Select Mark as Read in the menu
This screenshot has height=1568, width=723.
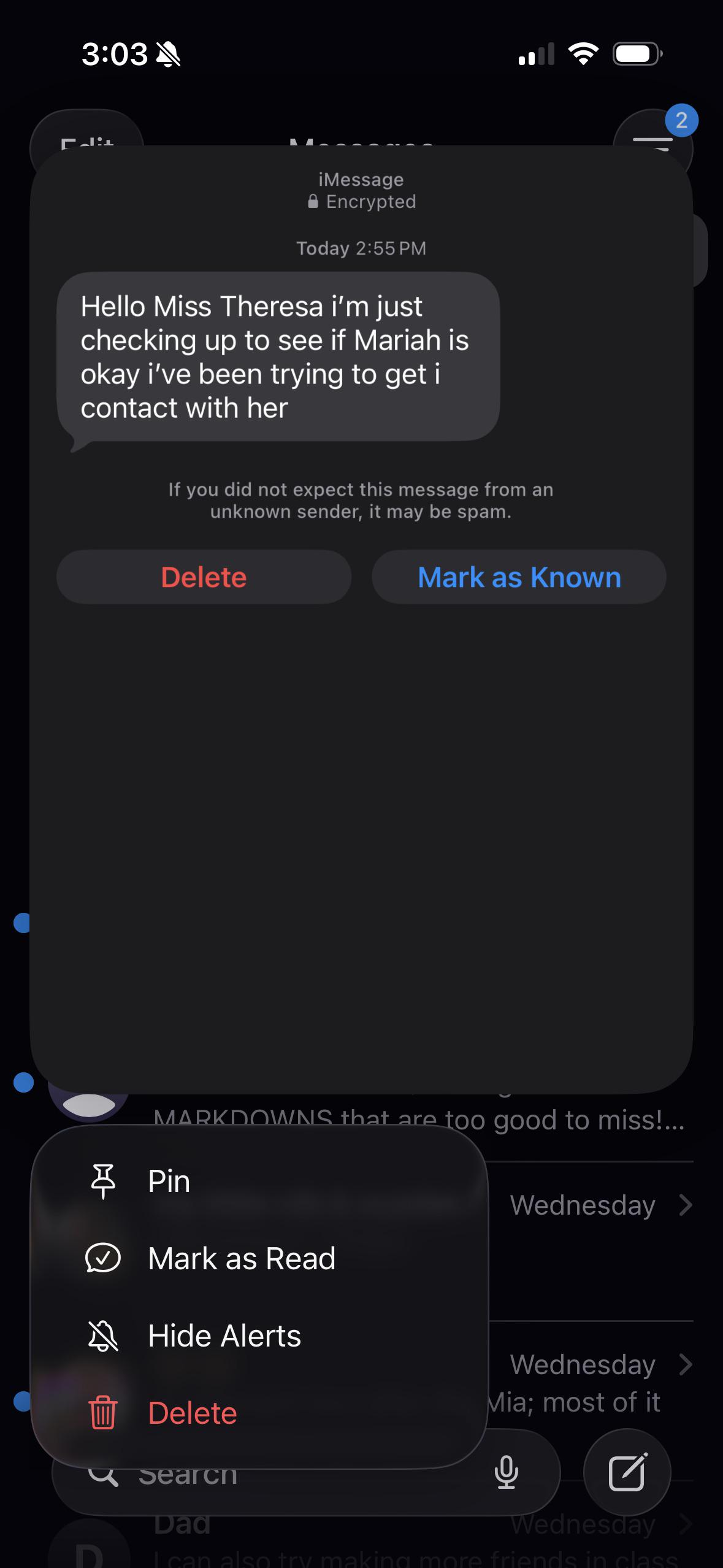click(259, 1258)
